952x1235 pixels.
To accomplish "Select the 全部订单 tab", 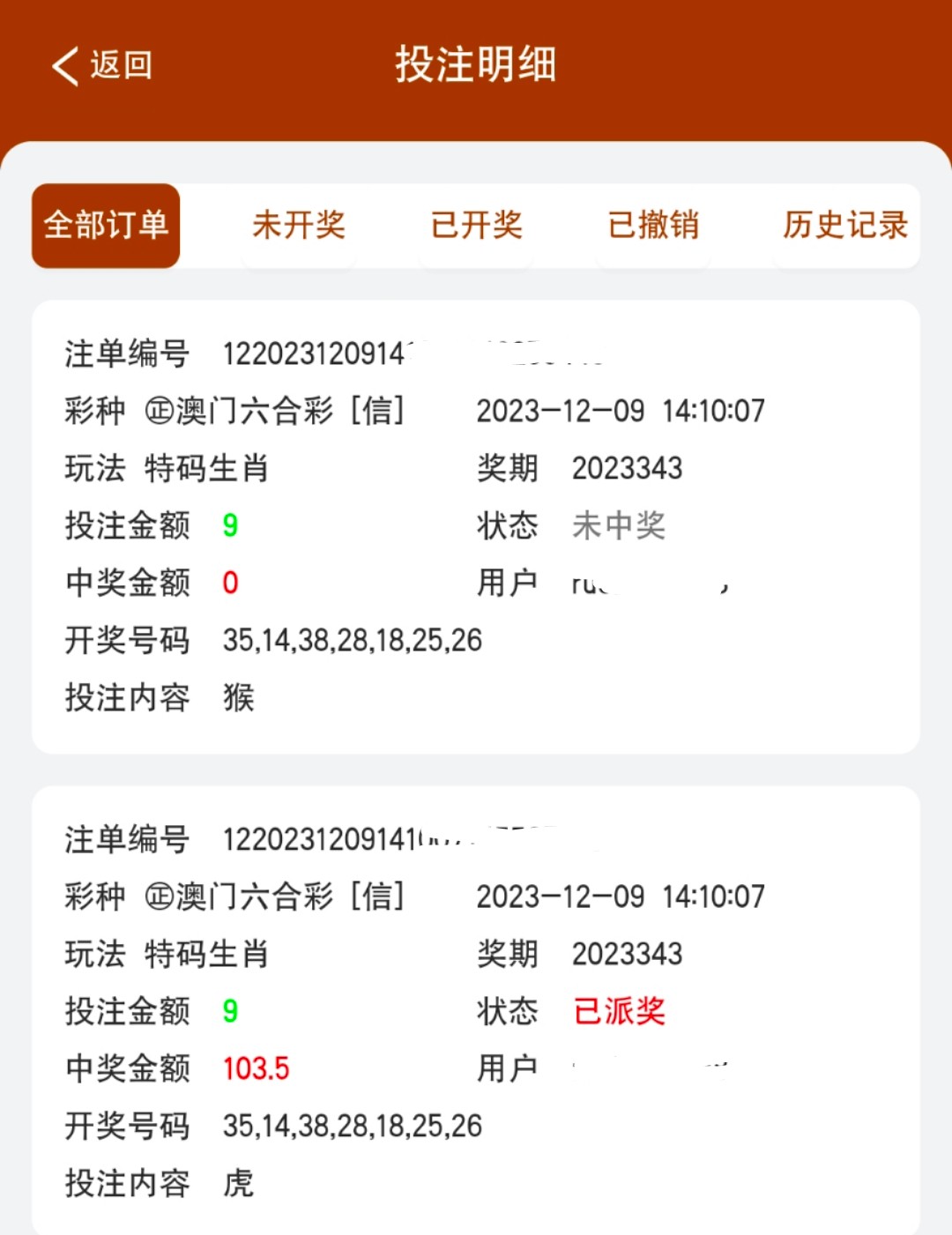I will (106, 226).
